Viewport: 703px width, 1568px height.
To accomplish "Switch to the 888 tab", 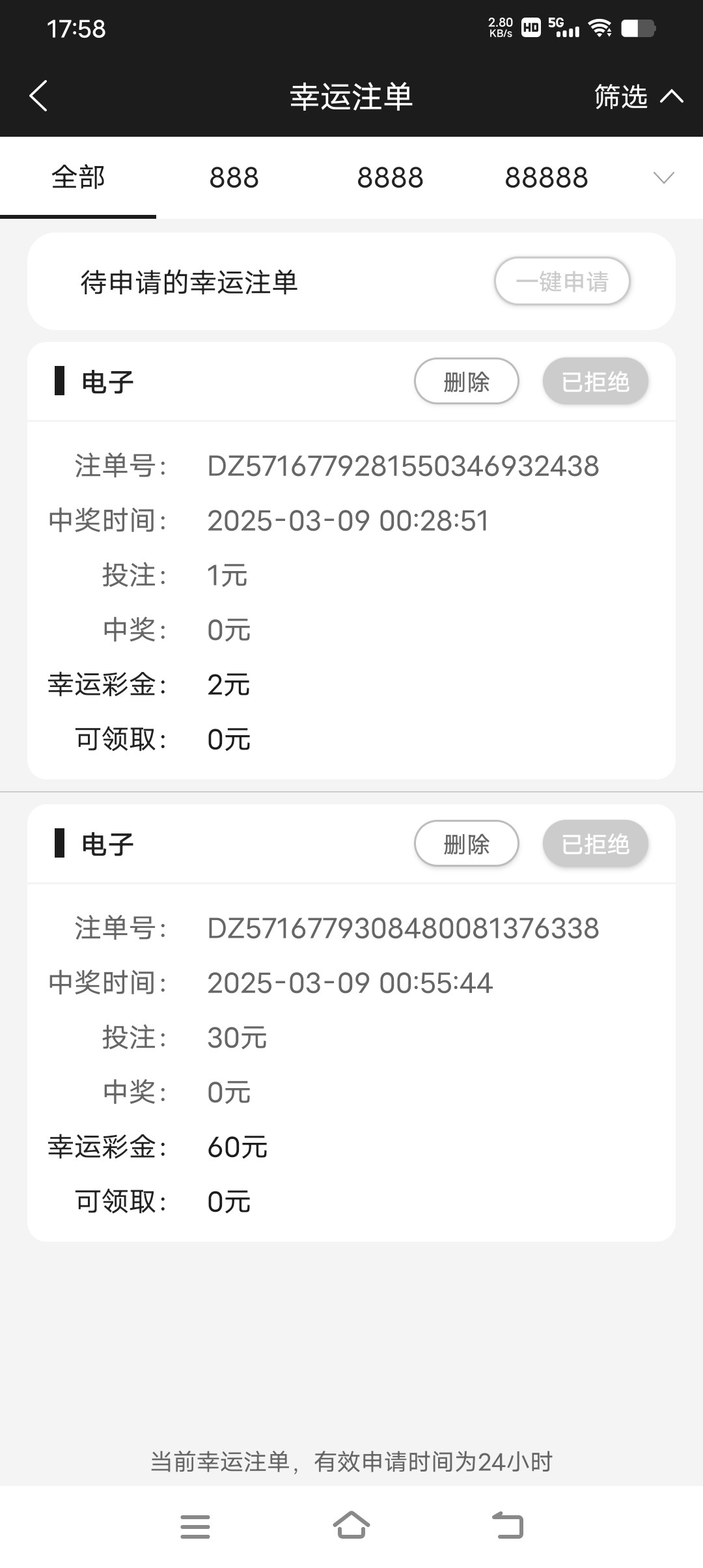I will coord(233,176).
